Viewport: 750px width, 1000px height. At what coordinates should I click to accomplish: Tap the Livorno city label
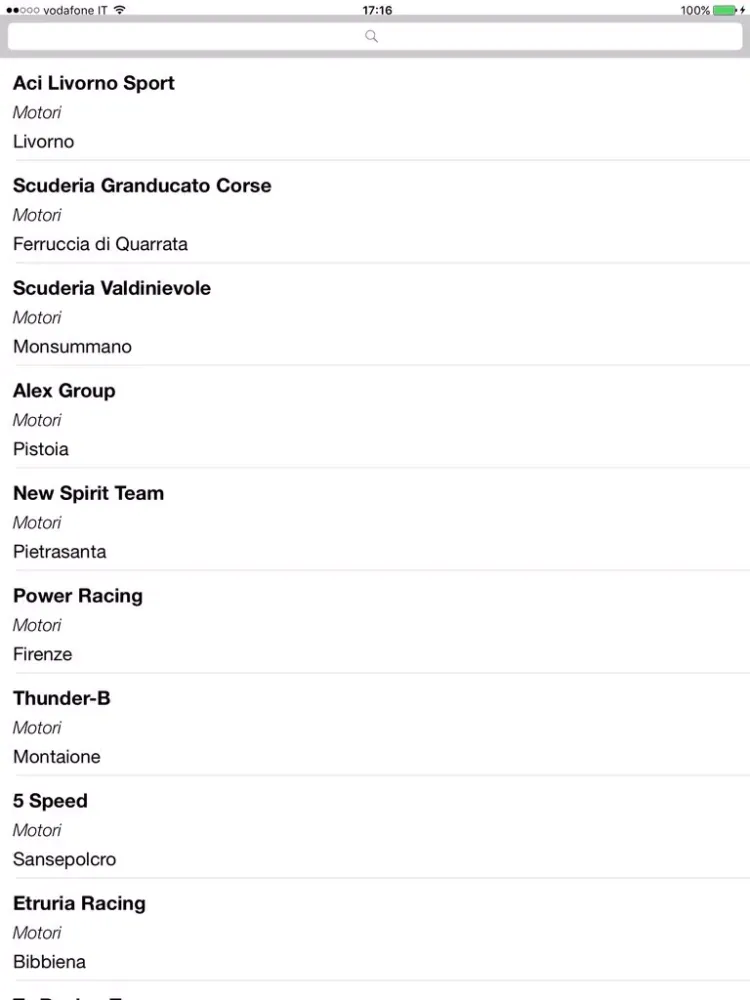(x=43, y=141)
